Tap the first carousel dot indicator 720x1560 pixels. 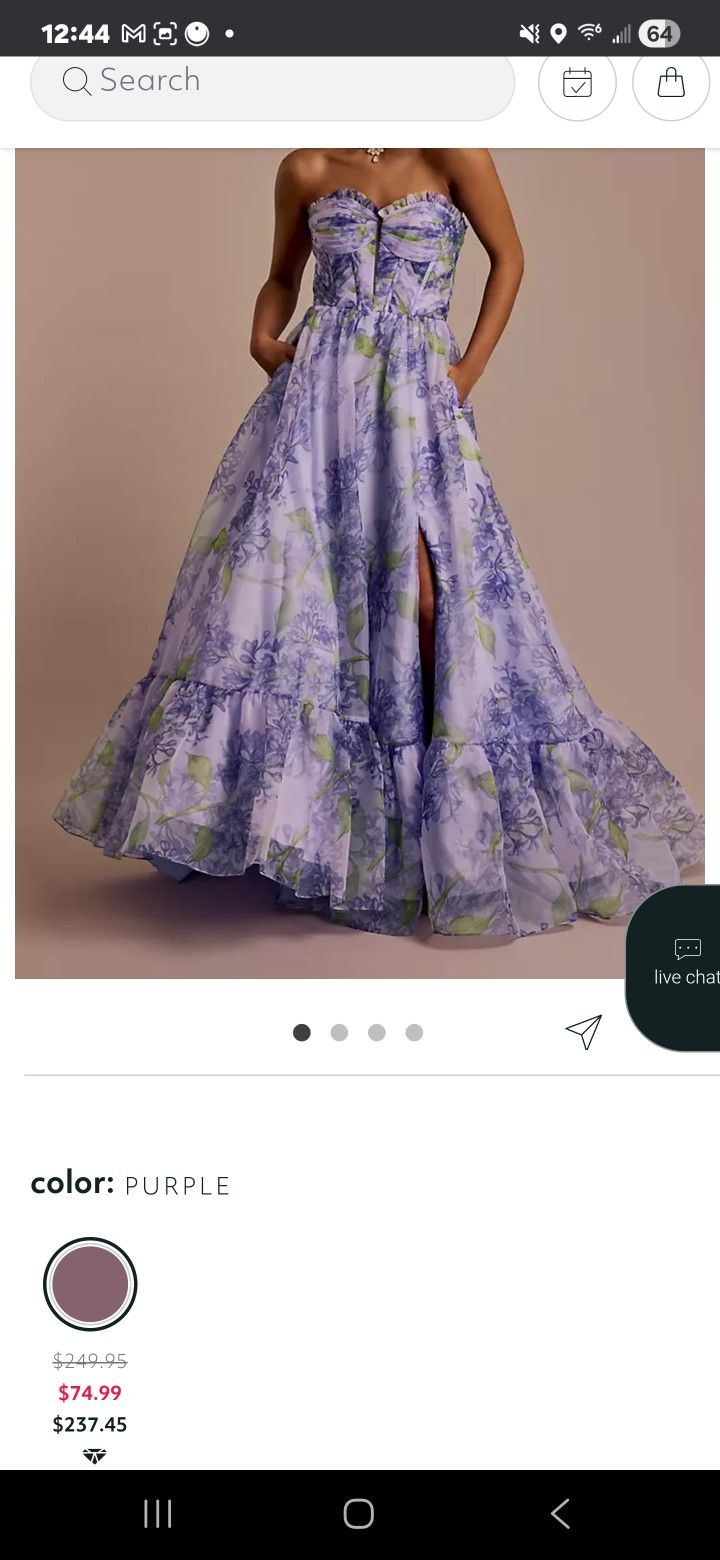pos(301,1032)
